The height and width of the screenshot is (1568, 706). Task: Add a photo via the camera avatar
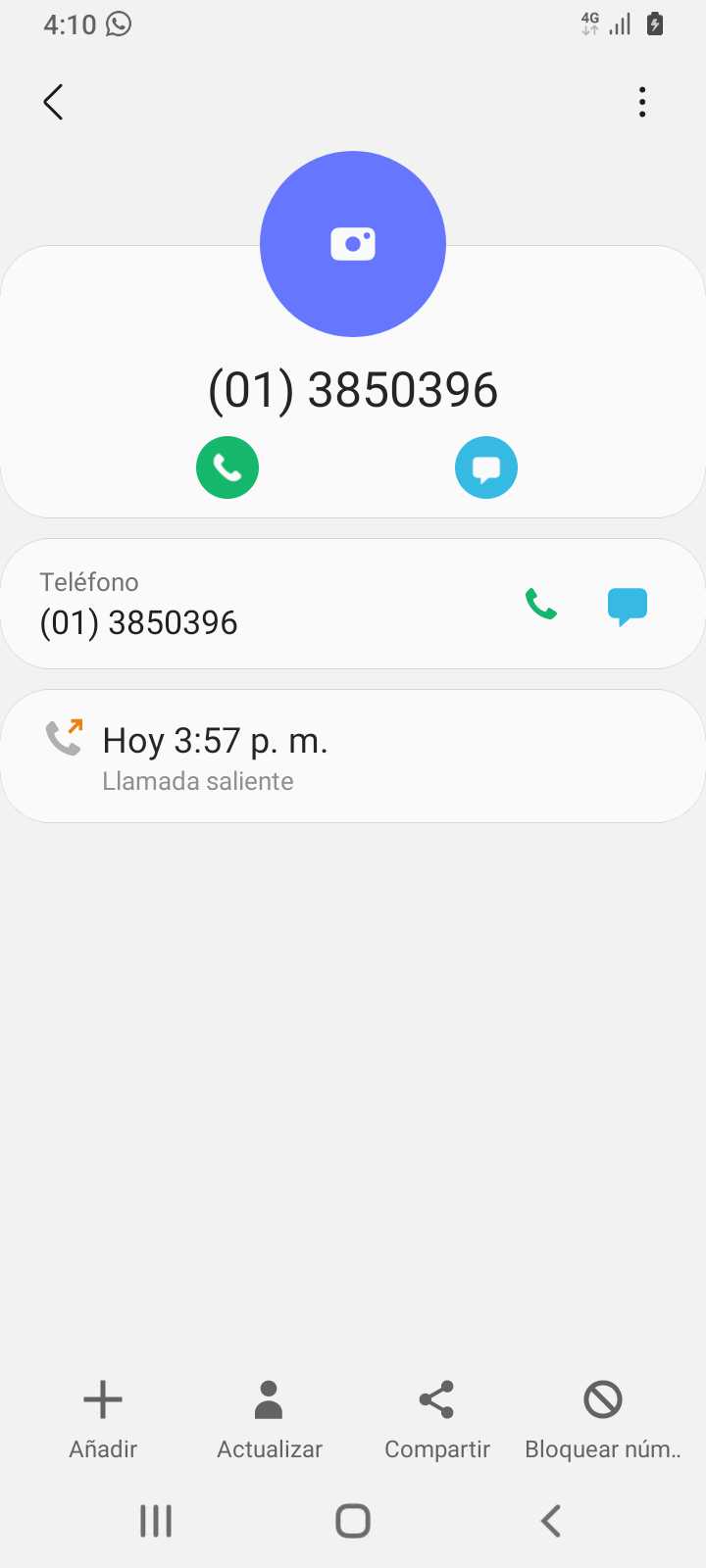pos(353,244)
